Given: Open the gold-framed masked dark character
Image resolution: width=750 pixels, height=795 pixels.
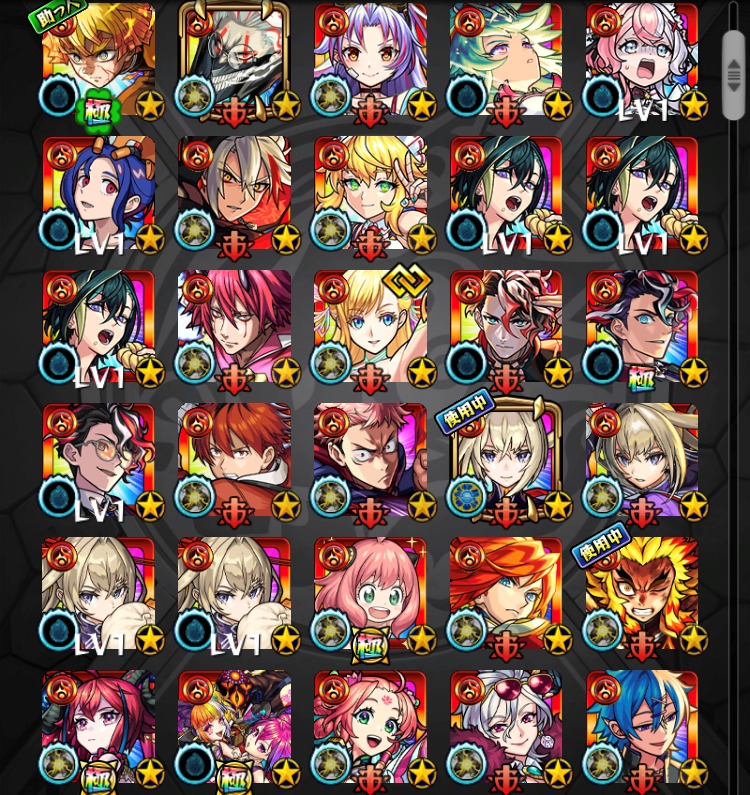Looking at the screenshot, I should point(234,62).
